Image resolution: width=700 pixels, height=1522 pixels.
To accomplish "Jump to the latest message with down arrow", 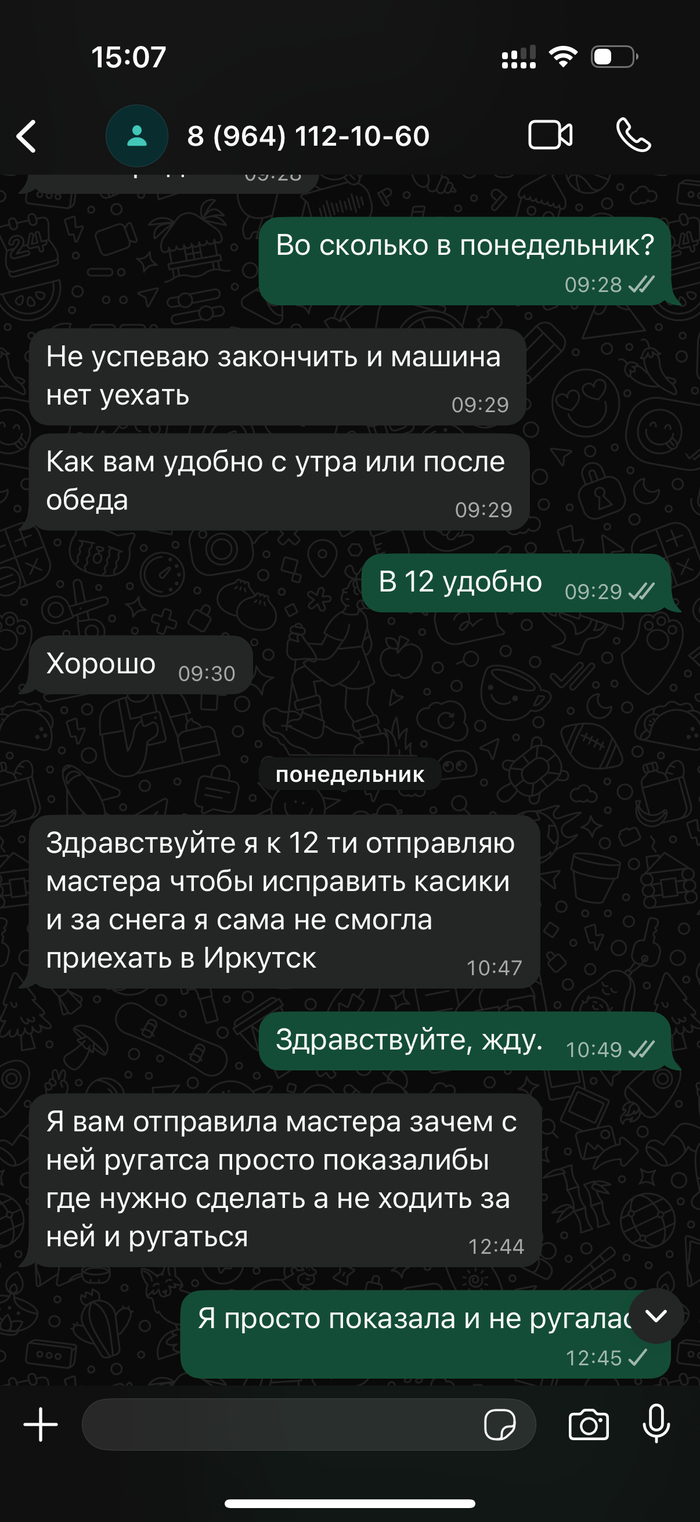I will pyautogui.click(x=656, y=1316).
